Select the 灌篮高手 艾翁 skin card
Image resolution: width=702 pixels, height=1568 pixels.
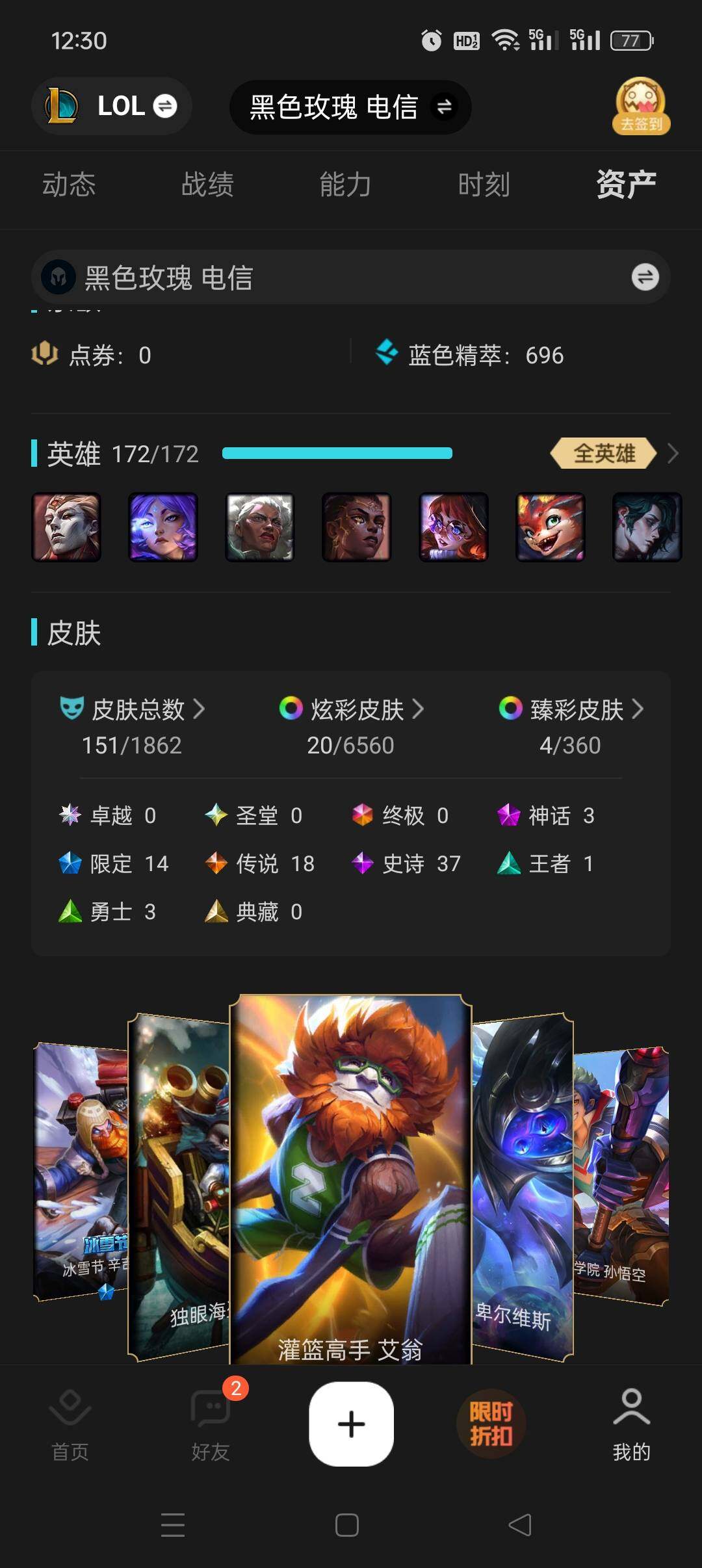(350, 1179)
